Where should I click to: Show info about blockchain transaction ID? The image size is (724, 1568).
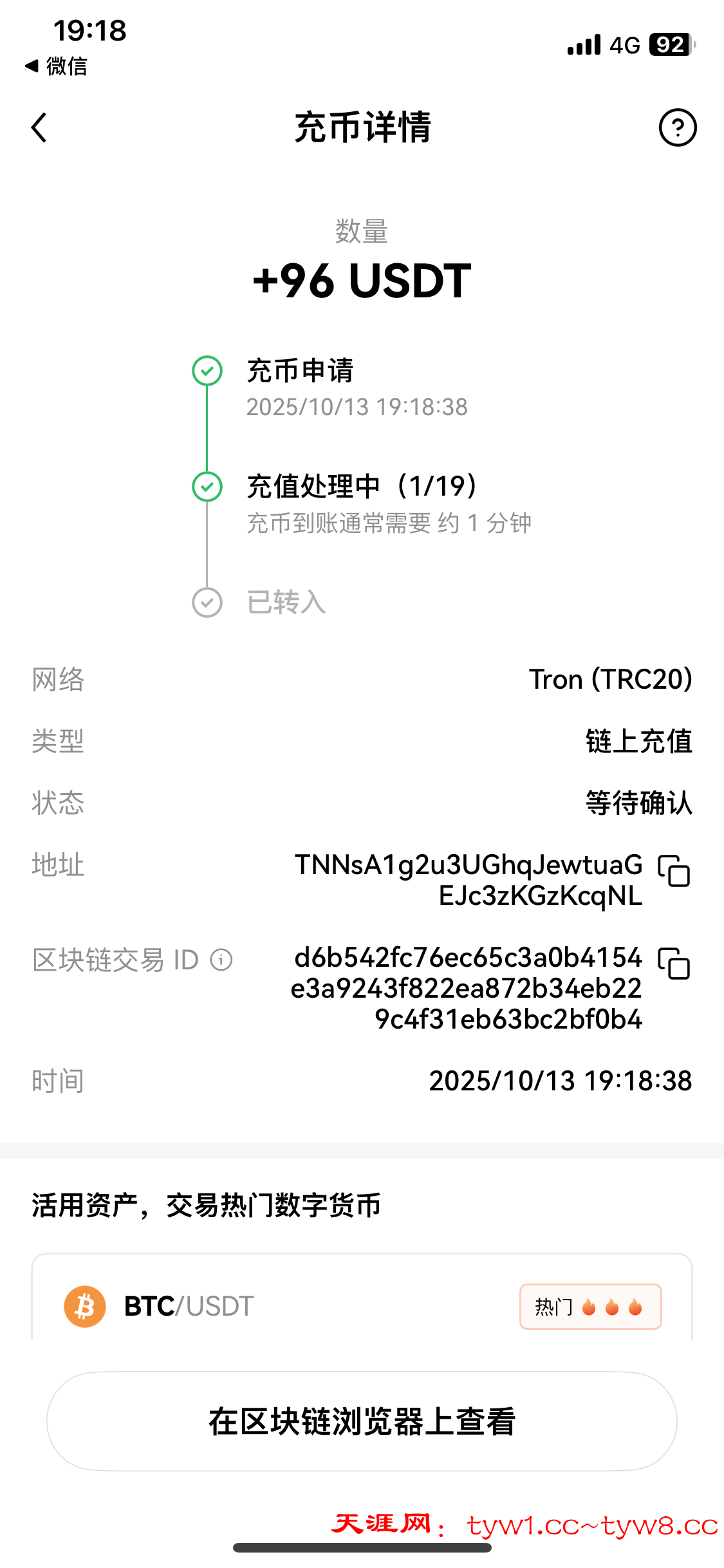[x=221, y=960]
